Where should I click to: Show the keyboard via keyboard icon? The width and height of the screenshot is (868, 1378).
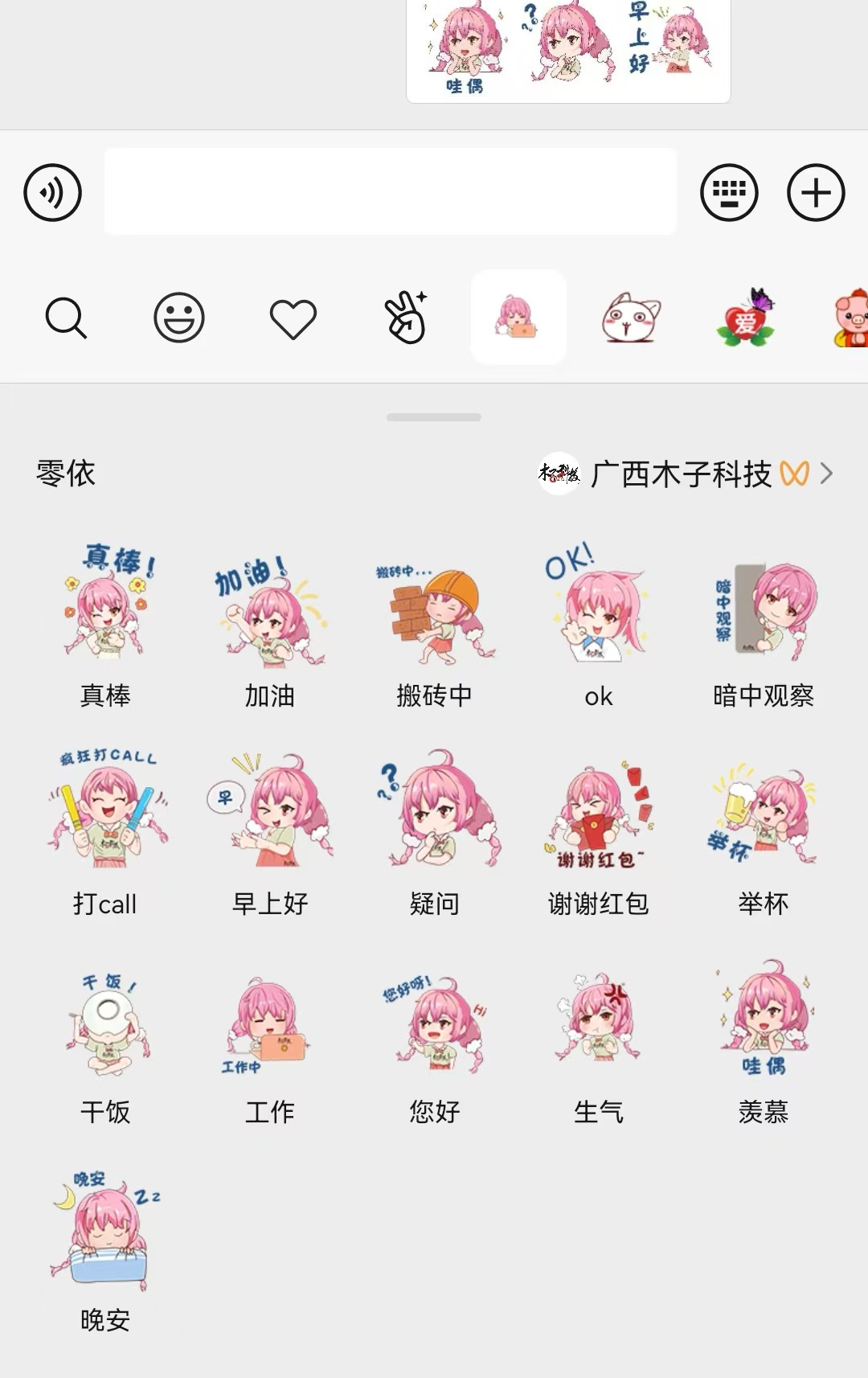pyautogui.click(x=729, y=193)
